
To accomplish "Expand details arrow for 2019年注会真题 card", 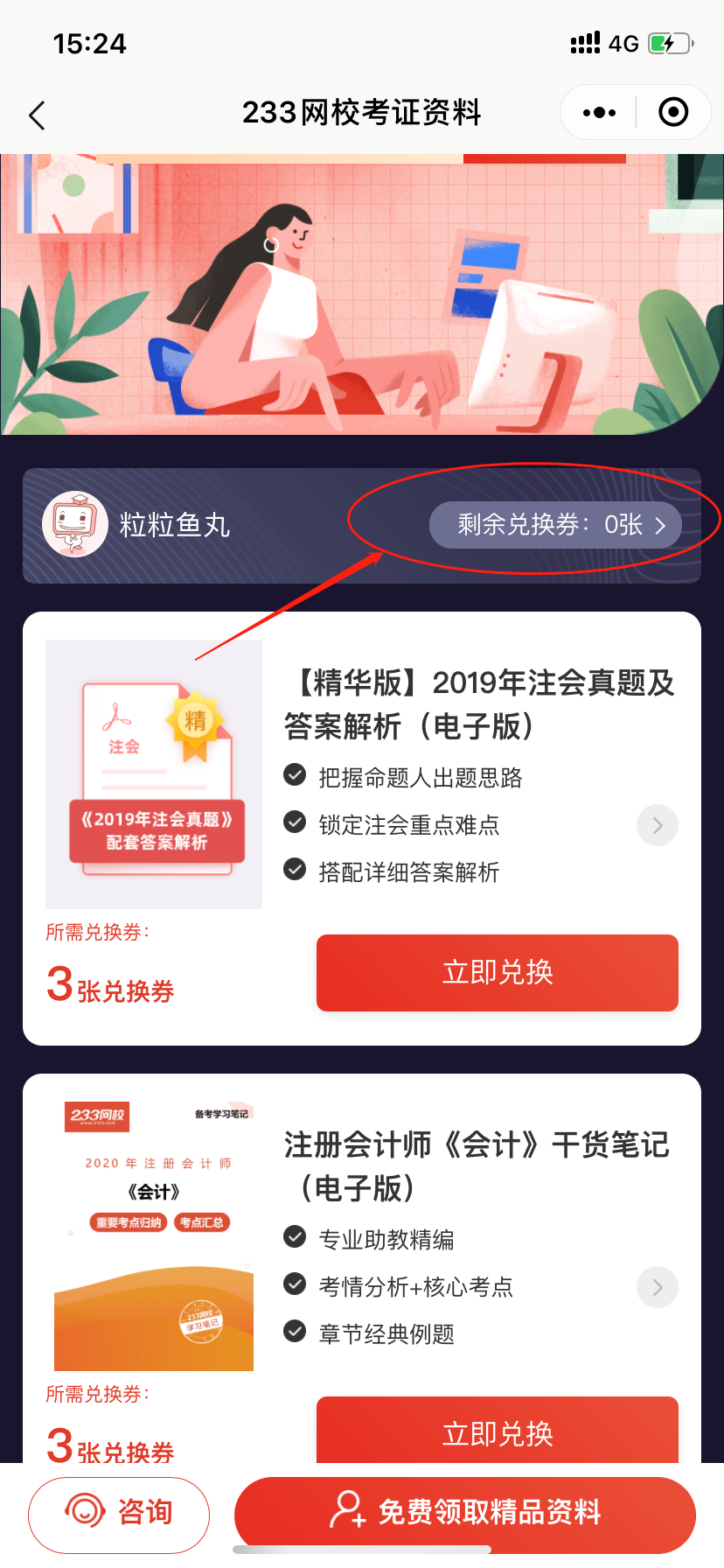I will (x=658, y=825).
